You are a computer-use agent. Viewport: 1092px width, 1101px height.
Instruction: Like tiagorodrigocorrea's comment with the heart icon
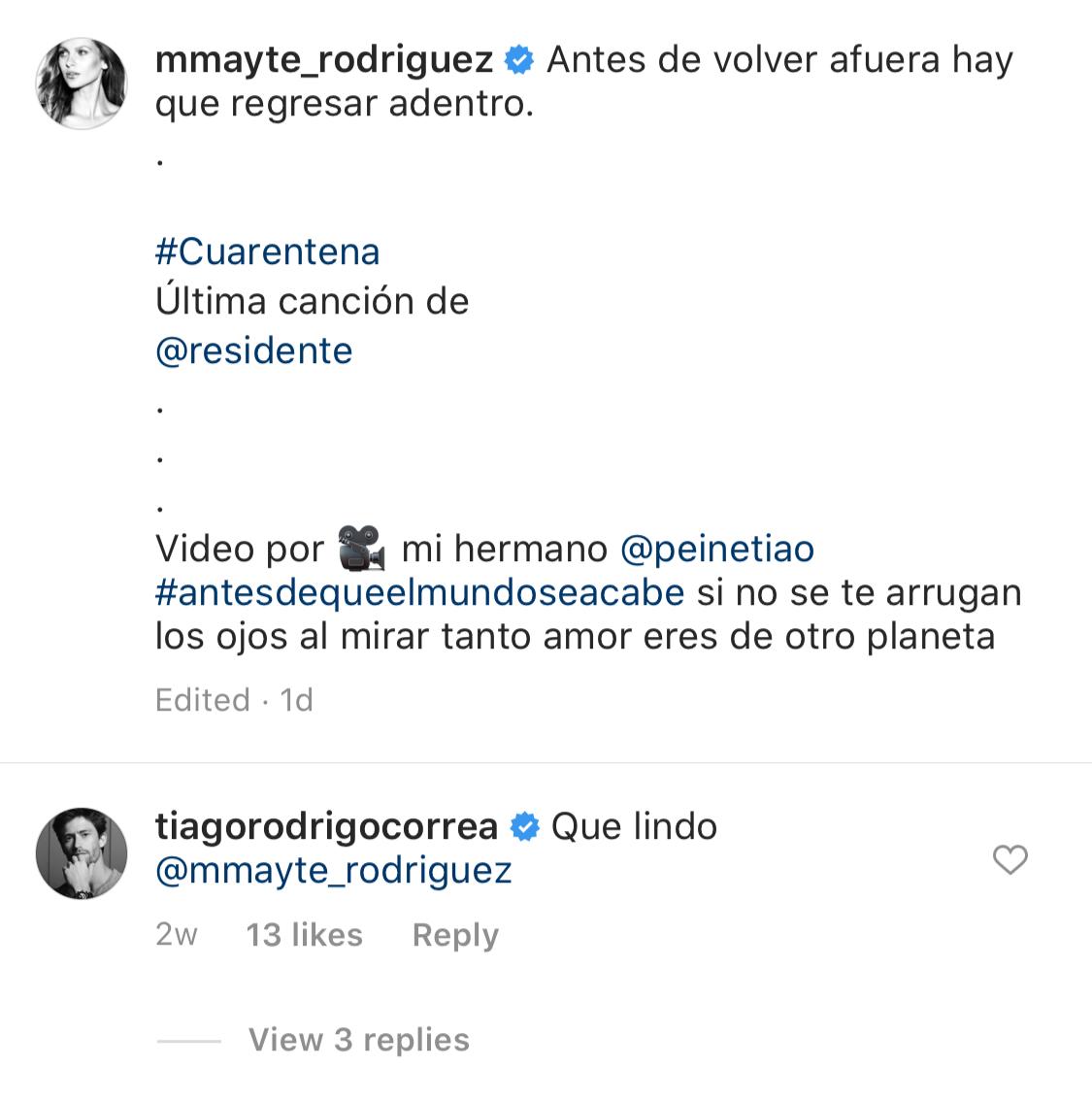pos(1009,859)
